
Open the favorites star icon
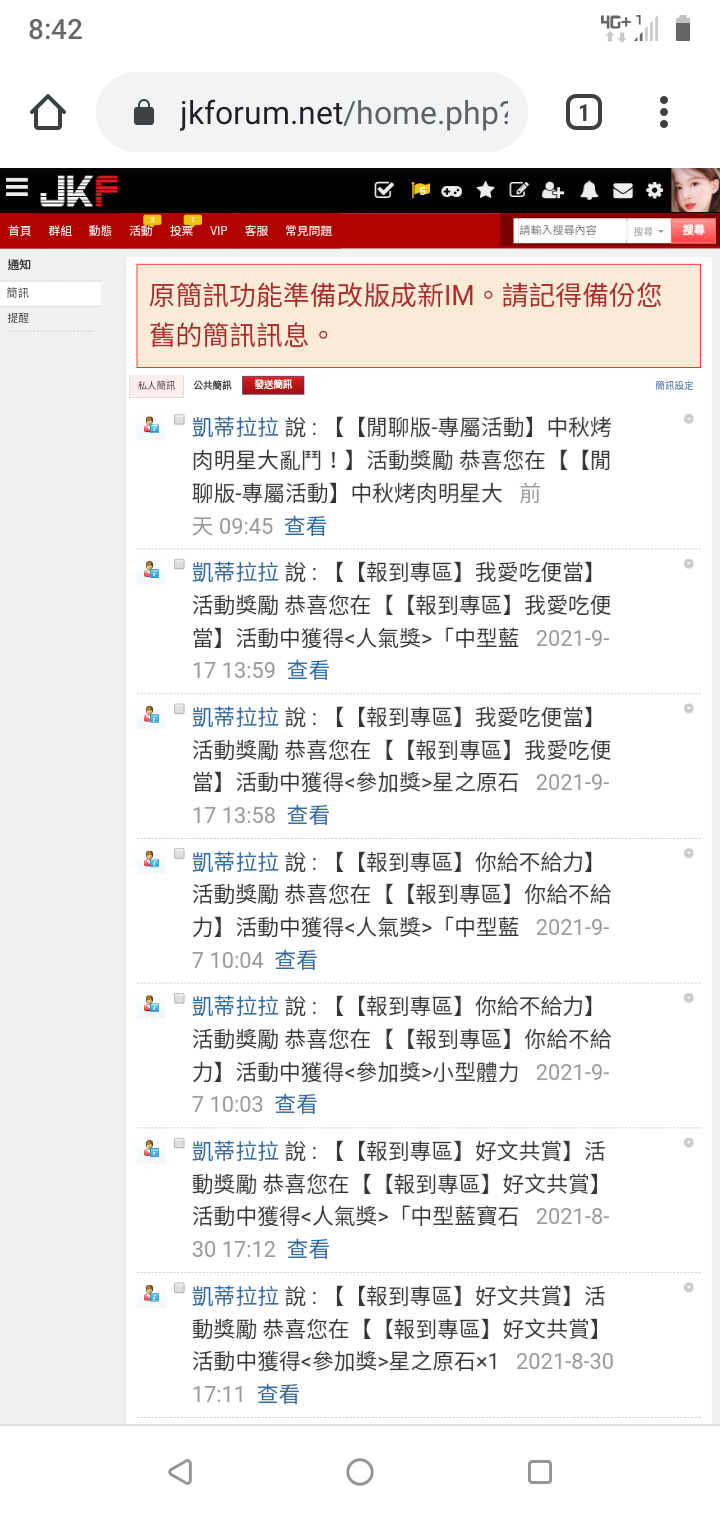486,190
